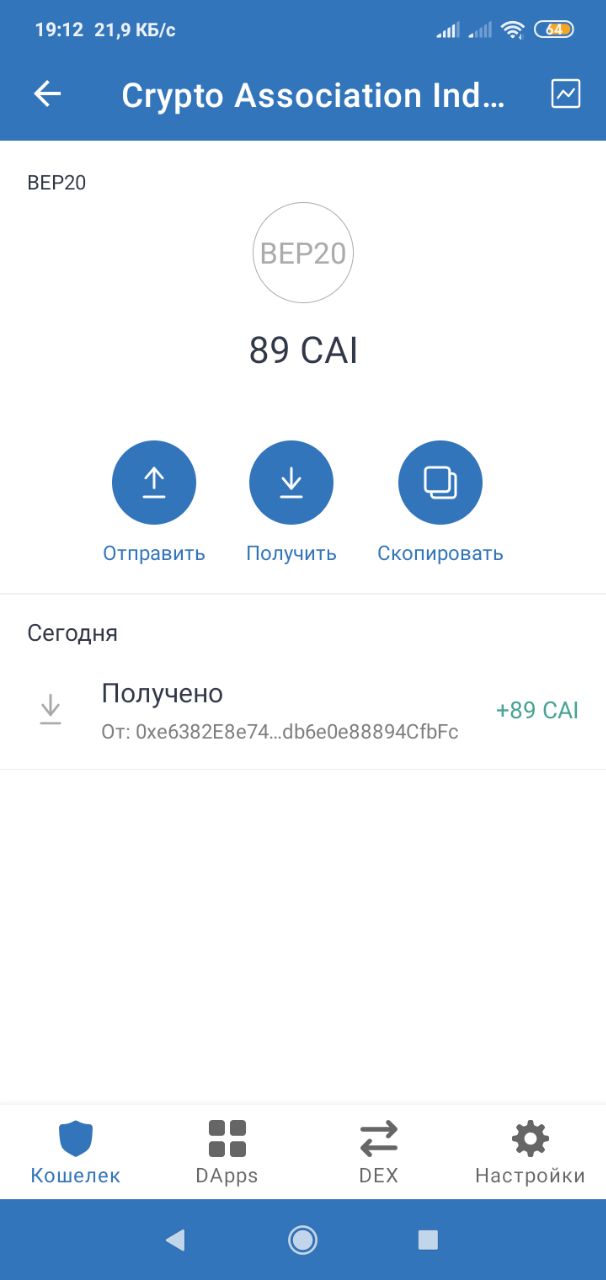This screenshot has height=1280, width=606.
Task: Tap Отправить to send CAI
Action: [154, 483]
